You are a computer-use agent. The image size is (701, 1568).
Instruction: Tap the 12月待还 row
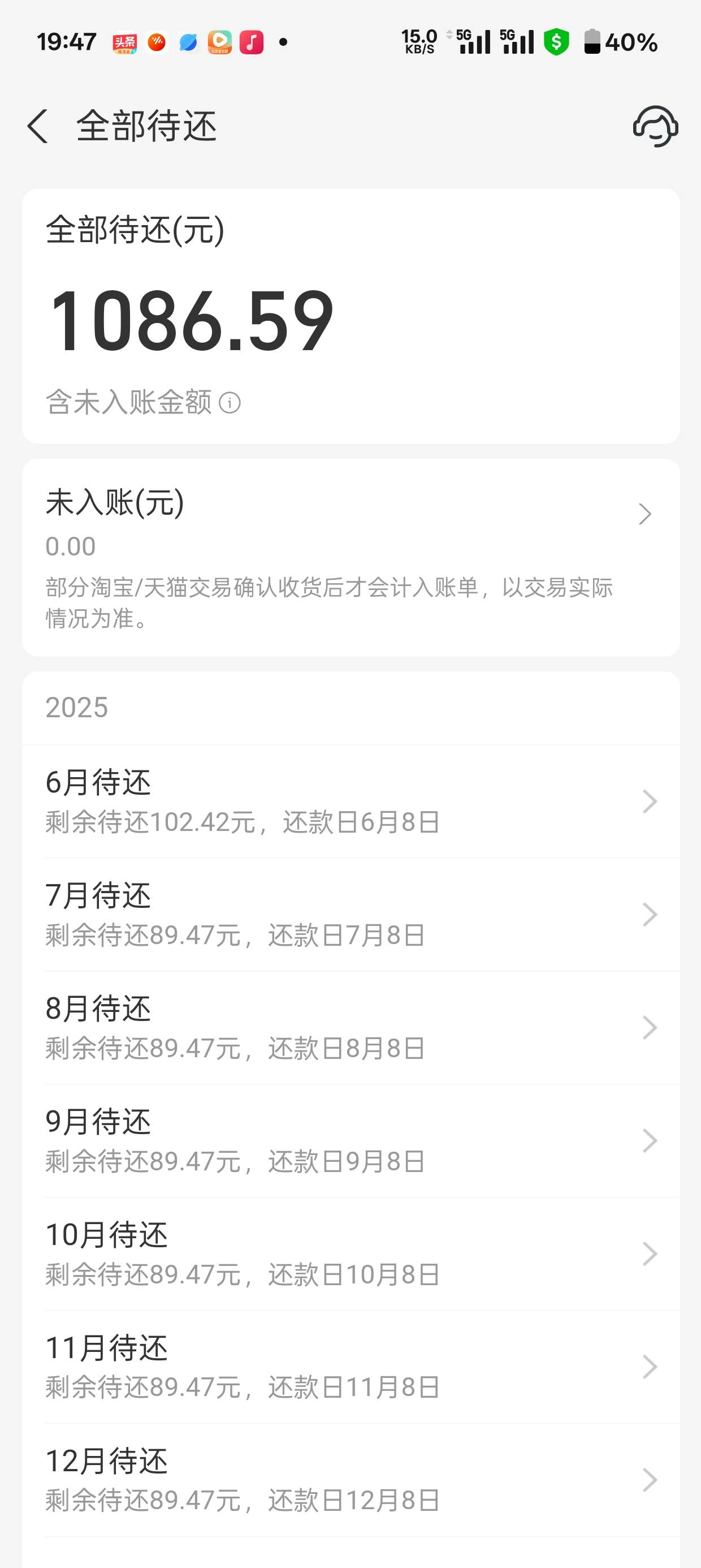[351, 1480]
